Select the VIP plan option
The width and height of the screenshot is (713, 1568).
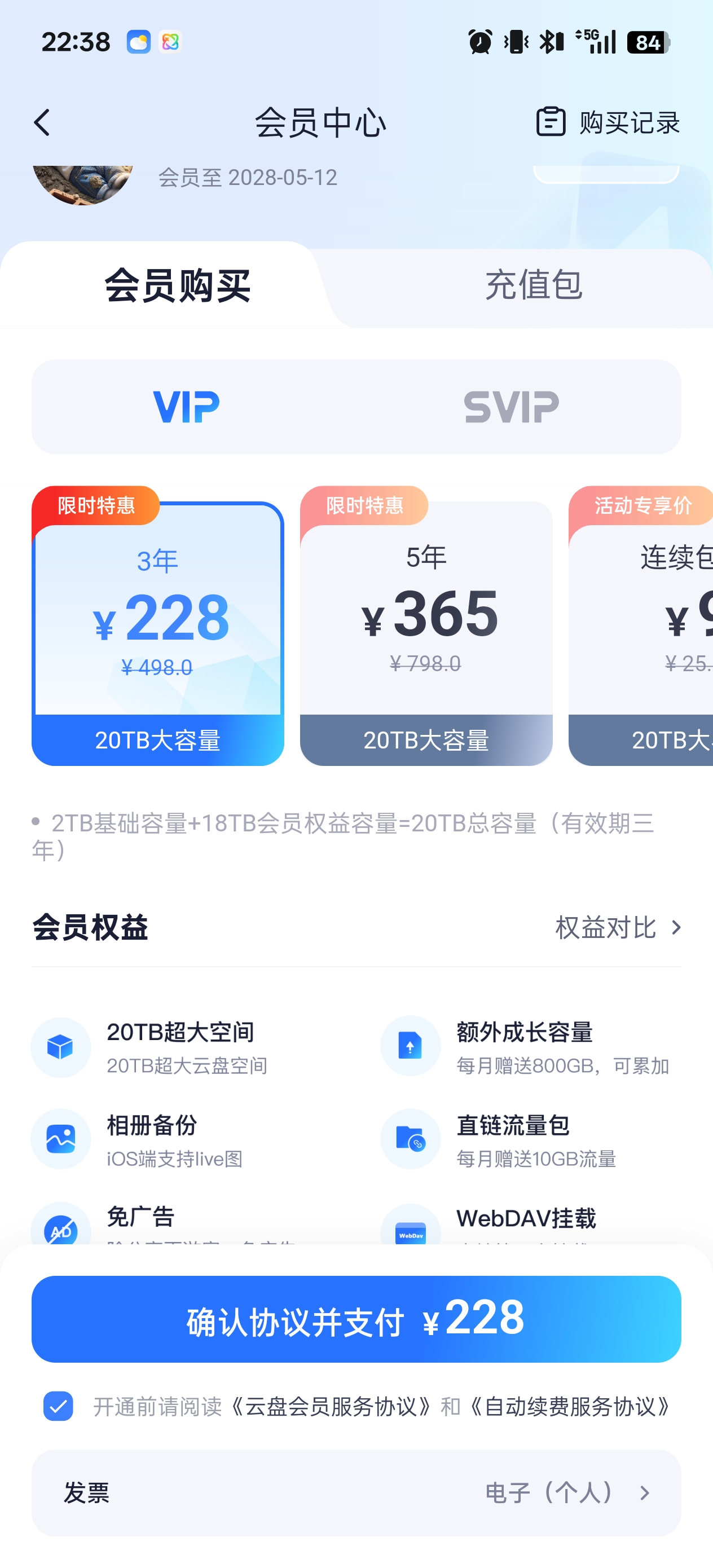coord(186,407)
